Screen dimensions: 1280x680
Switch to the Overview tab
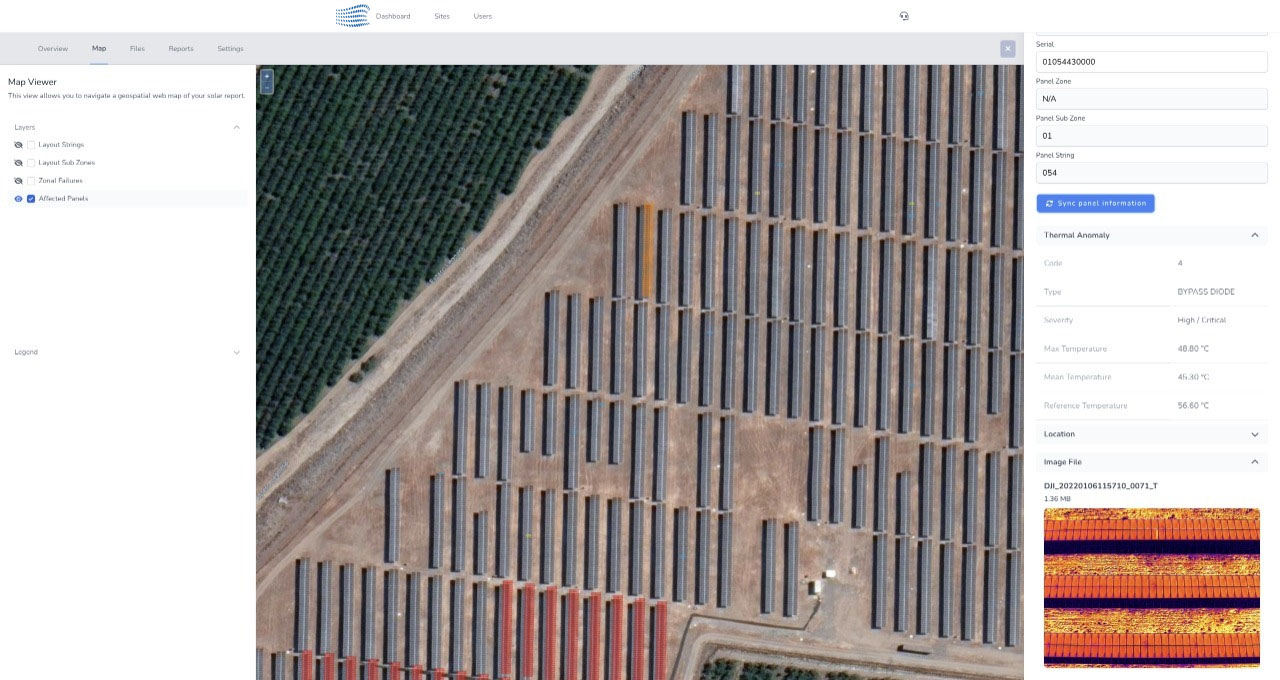53,48
